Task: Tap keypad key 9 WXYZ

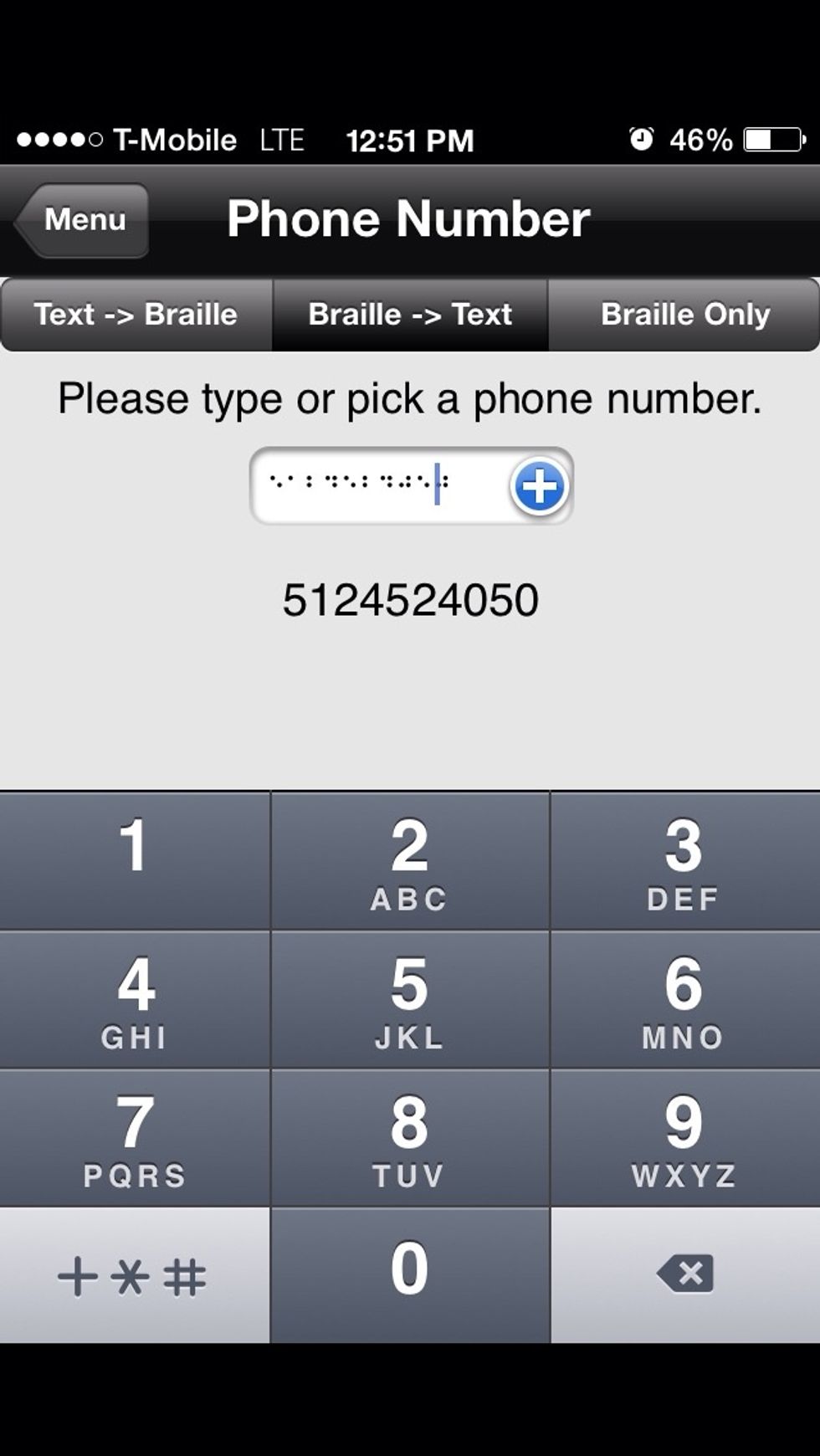Action: point(684,1138)
